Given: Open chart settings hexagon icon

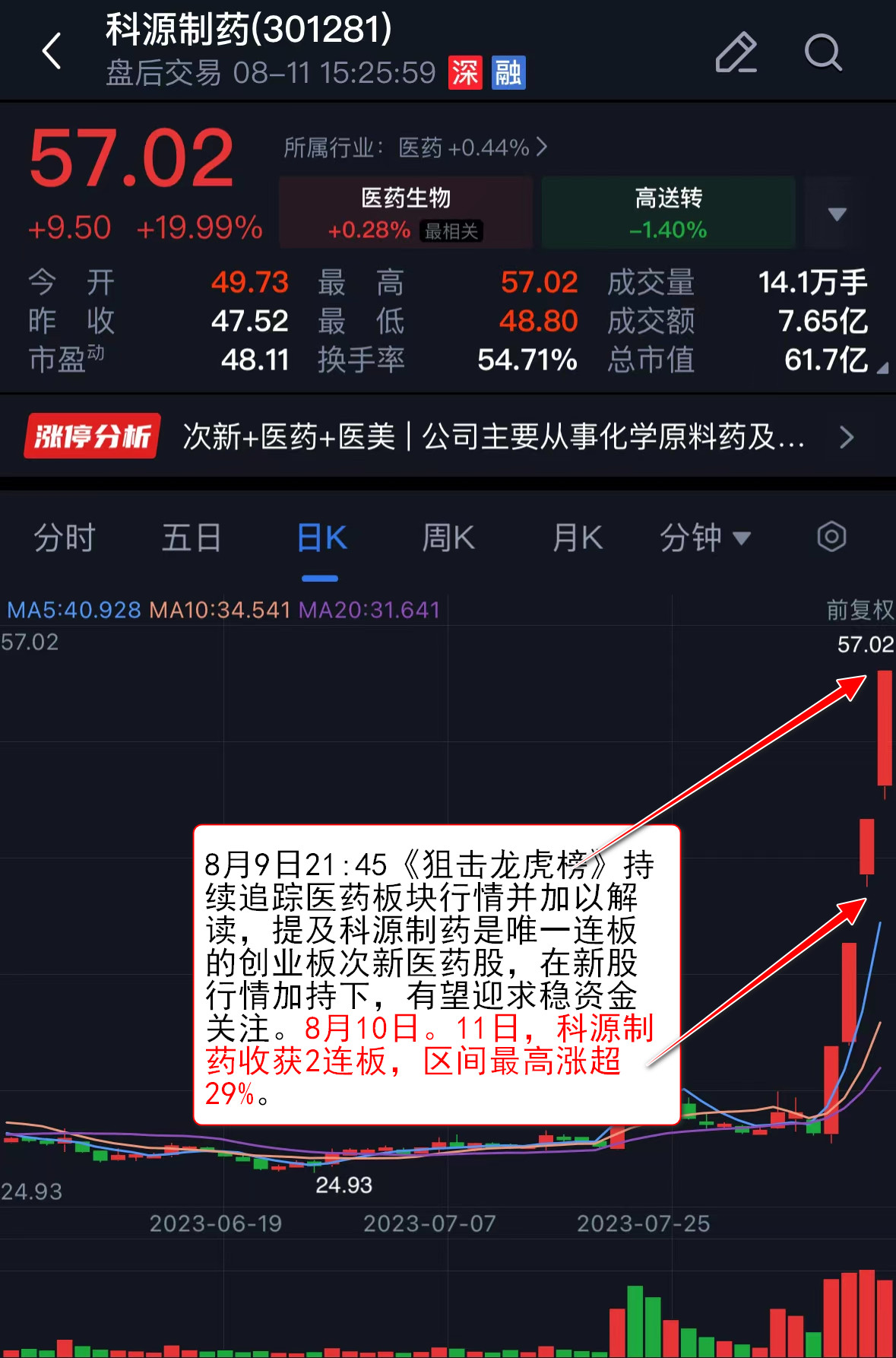Looking at the screenshot, I should [x=831, y=537].
